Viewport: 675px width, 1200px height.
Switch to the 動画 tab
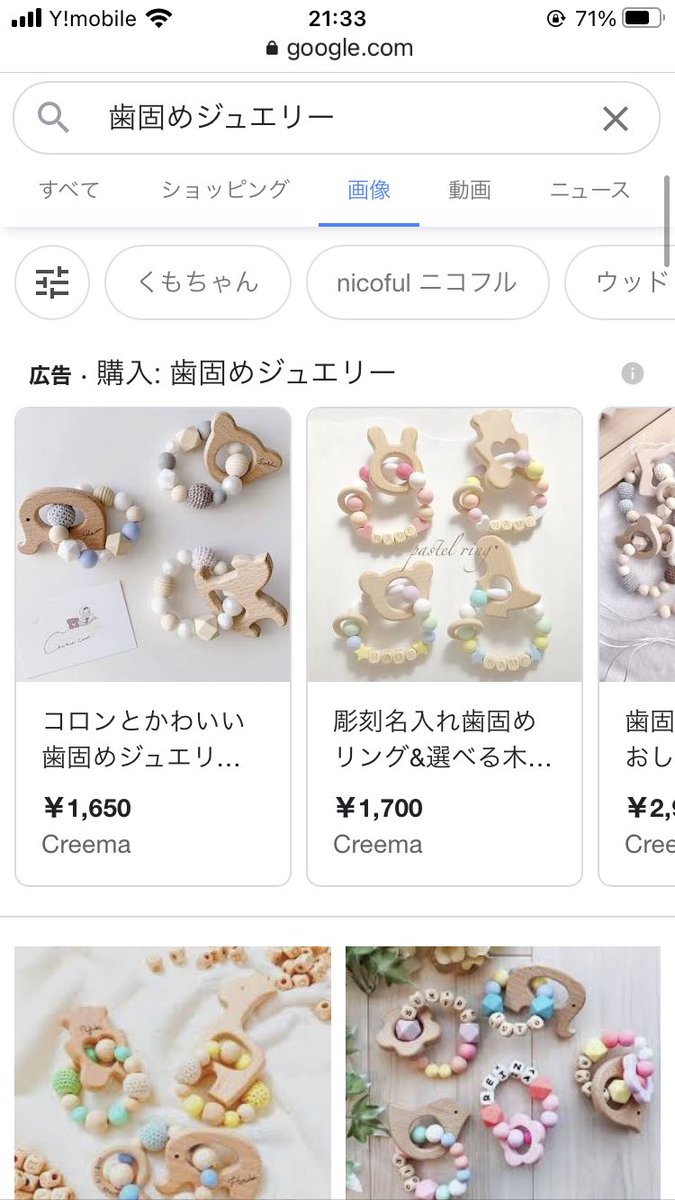(x=469, y=189)
